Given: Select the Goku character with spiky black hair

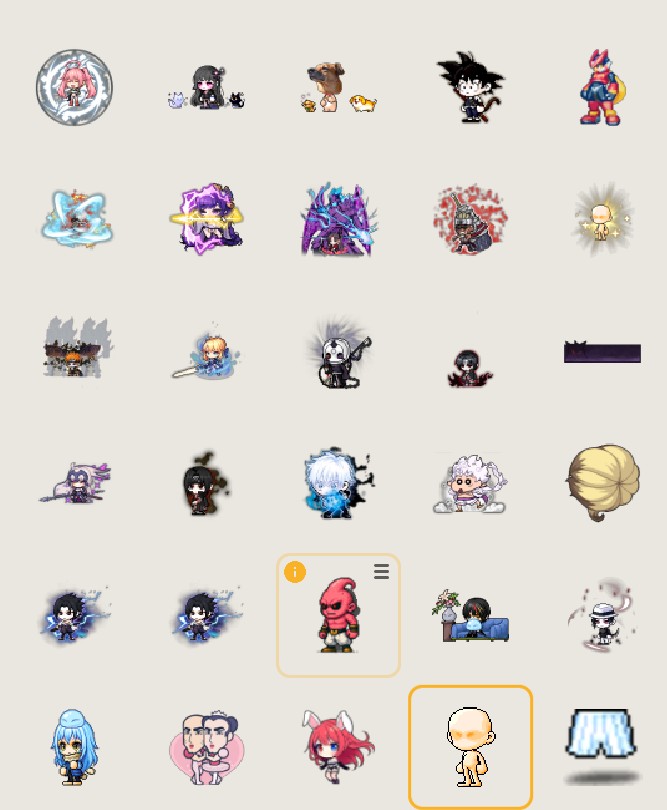Looking at the screenshot, I should click(x=470, y=87).
